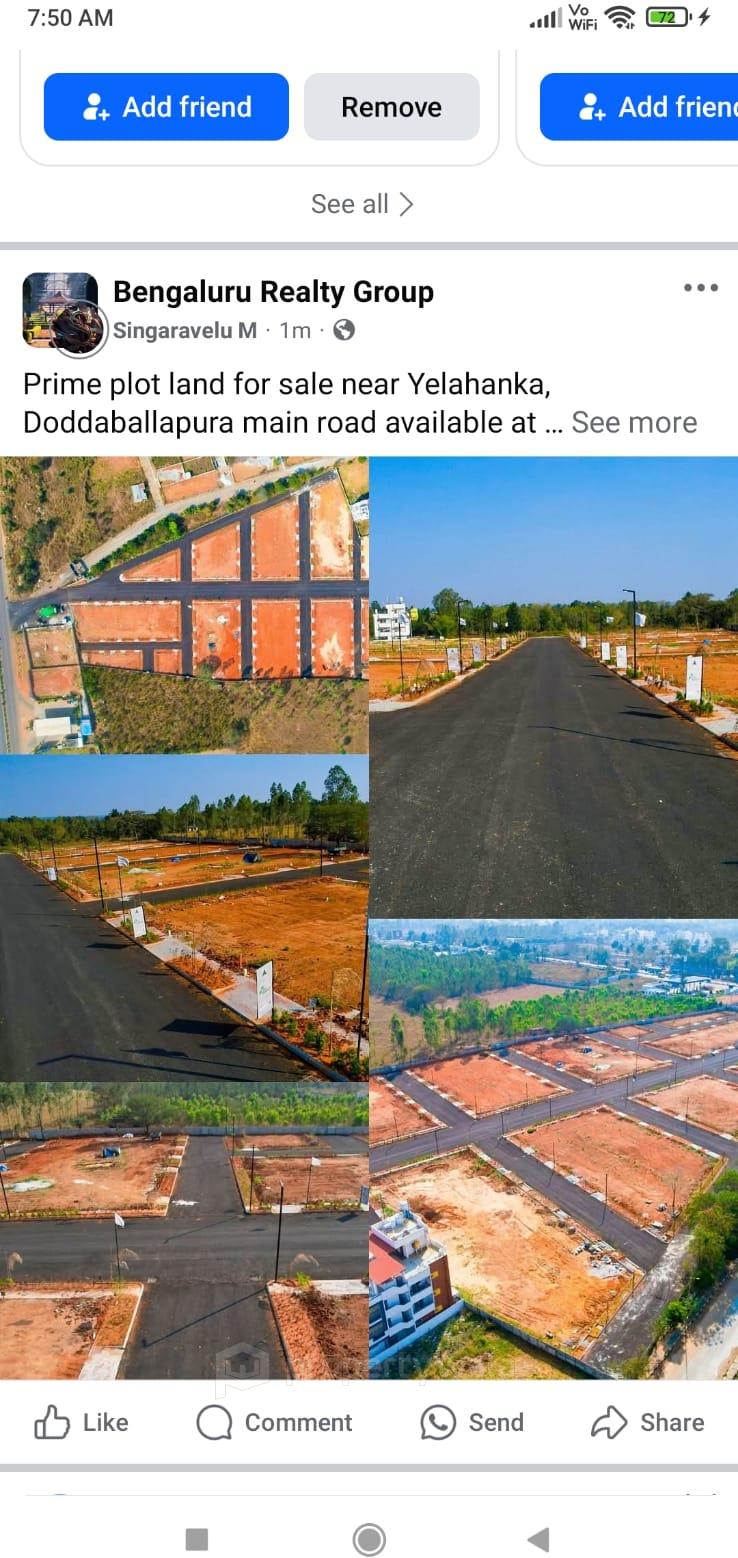Send the post via WhatsApp
The image size is (738, 1558).
click(472, 1422)
